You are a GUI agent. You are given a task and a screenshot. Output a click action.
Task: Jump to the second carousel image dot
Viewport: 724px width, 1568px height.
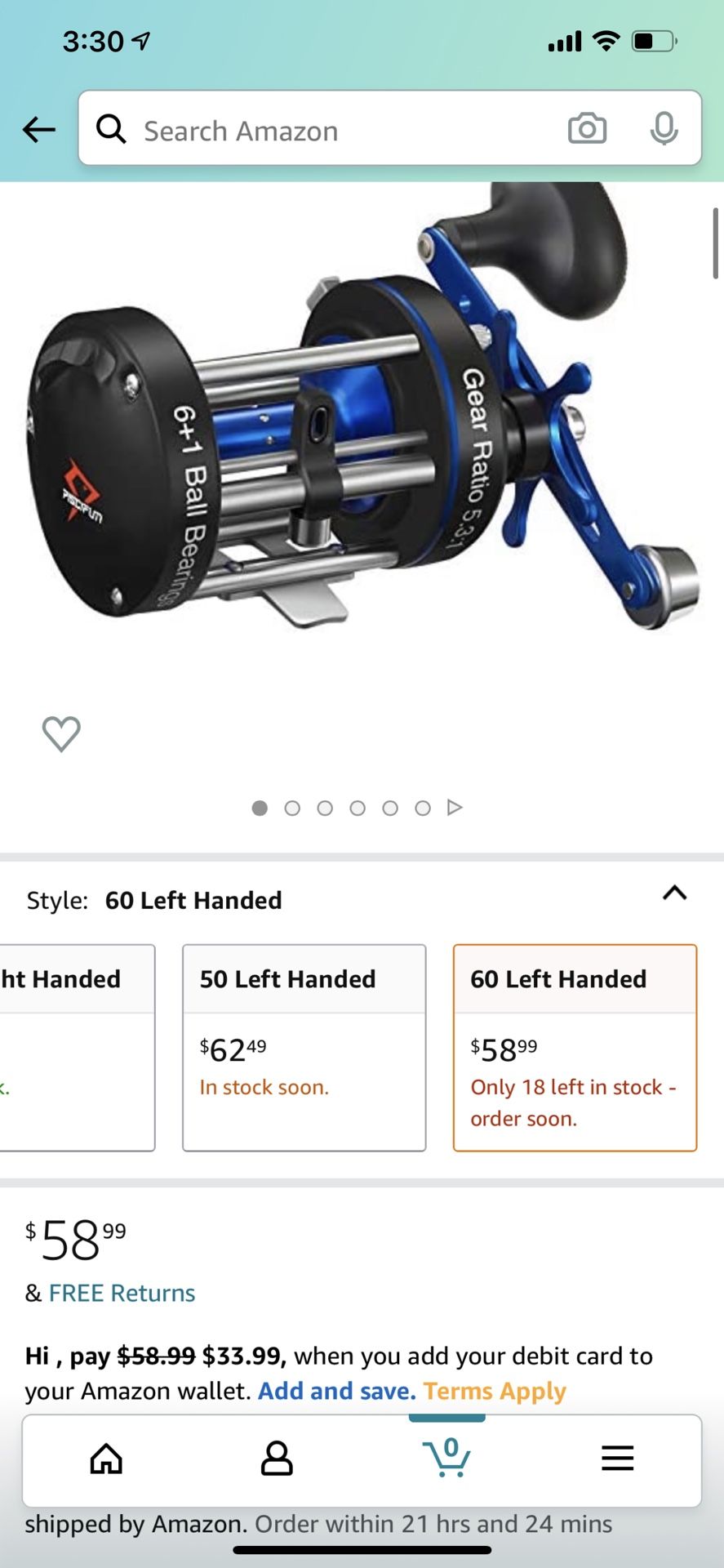[292, 807]
